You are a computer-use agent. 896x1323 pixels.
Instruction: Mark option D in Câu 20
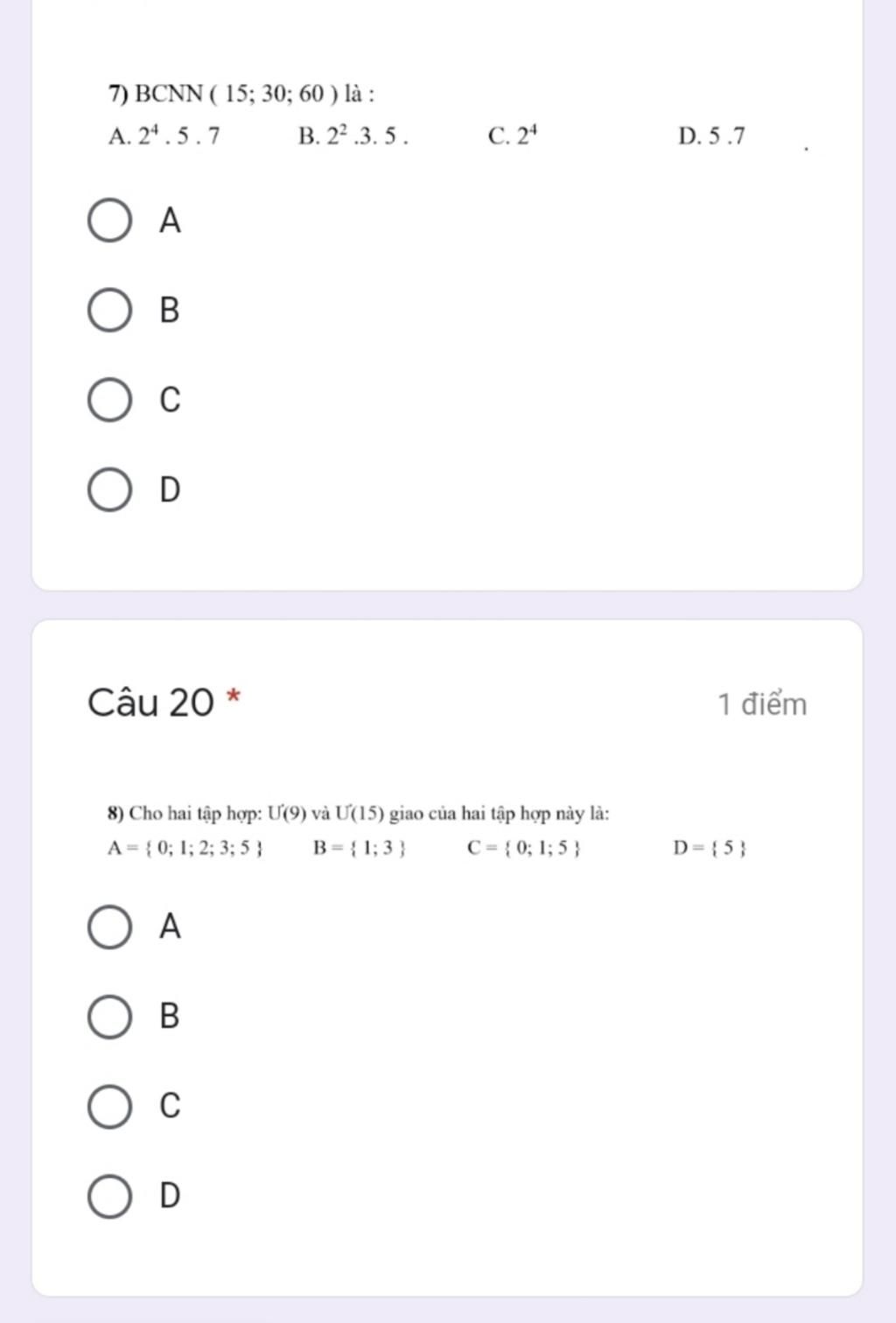(110, 1196)
